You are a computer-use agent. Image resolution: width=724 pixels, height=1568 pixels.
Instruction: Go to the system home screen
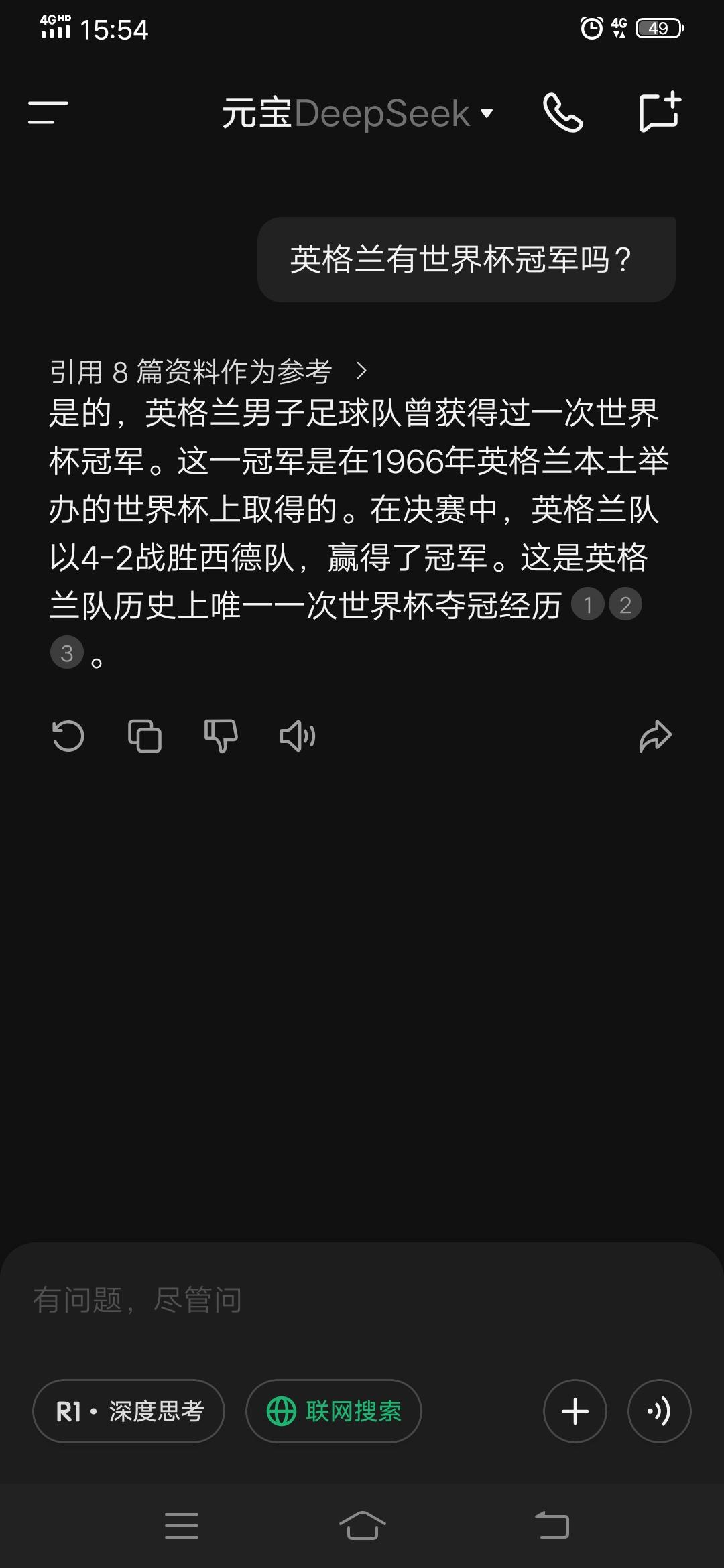pos(362,1526)
